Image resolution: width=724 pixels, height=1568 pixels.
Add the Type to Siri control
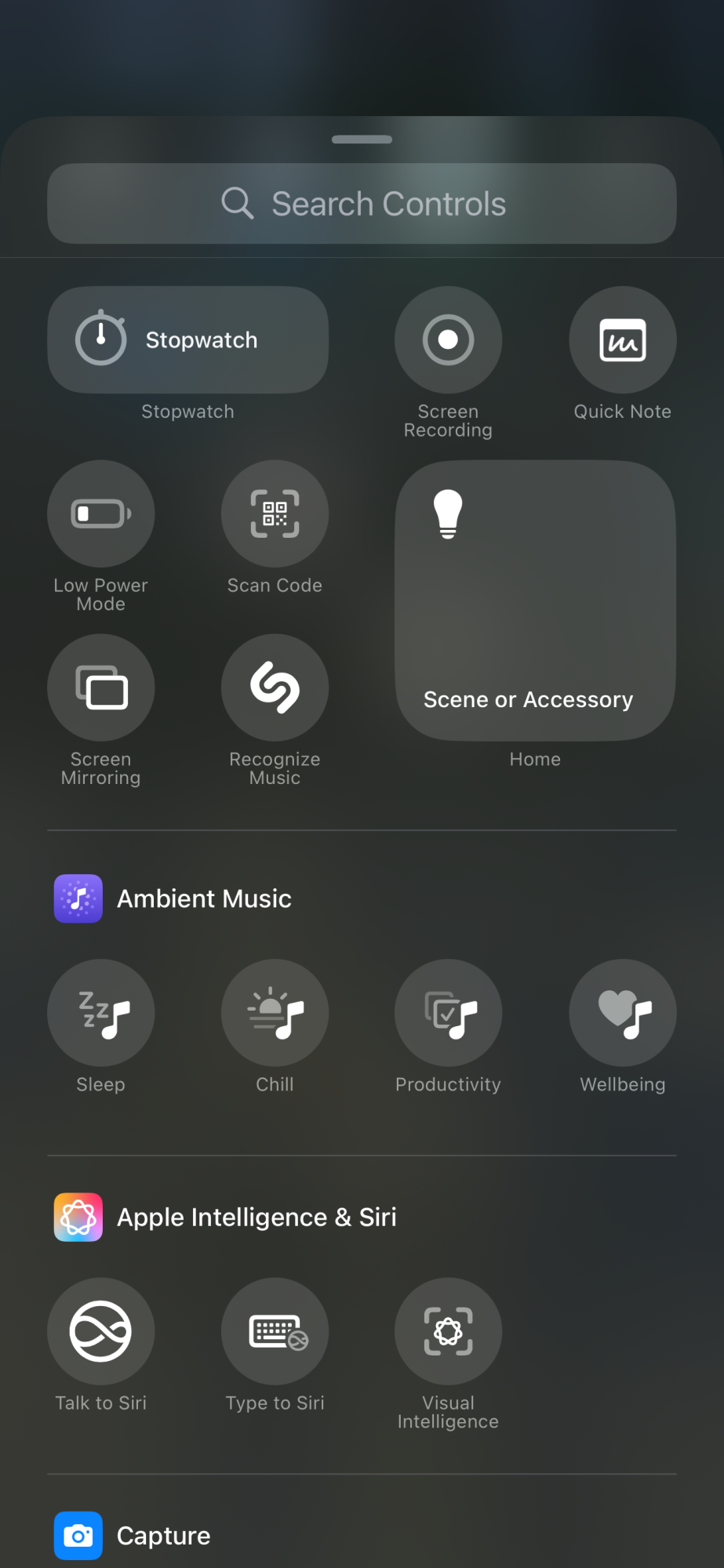pyautogui.click(x=275, y=1331)
